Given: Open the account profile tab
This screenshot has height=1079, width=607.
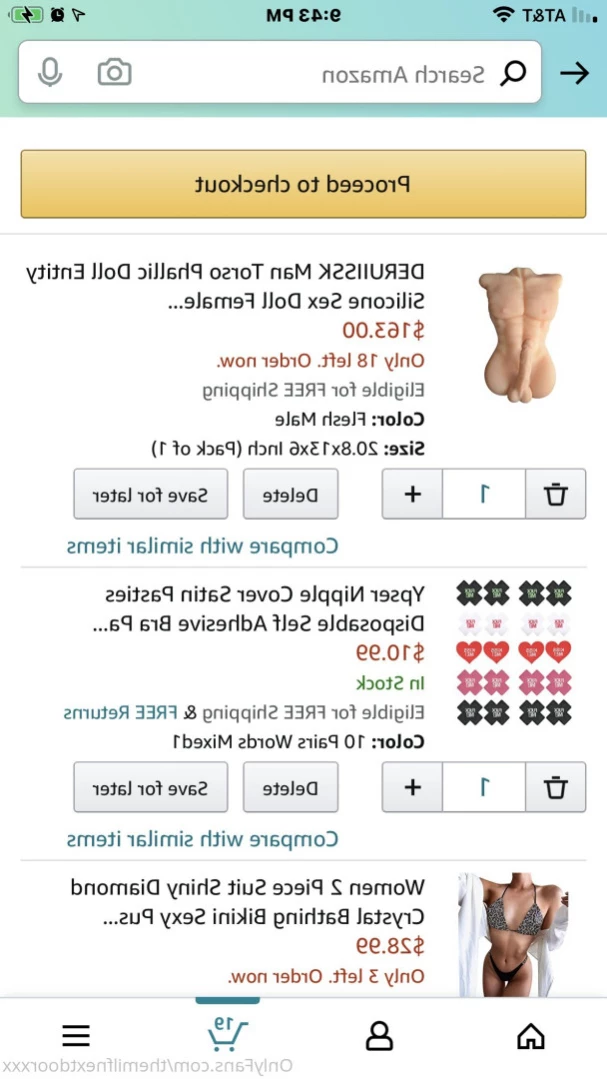Looking at the screenshot, I should (379, 1036).
